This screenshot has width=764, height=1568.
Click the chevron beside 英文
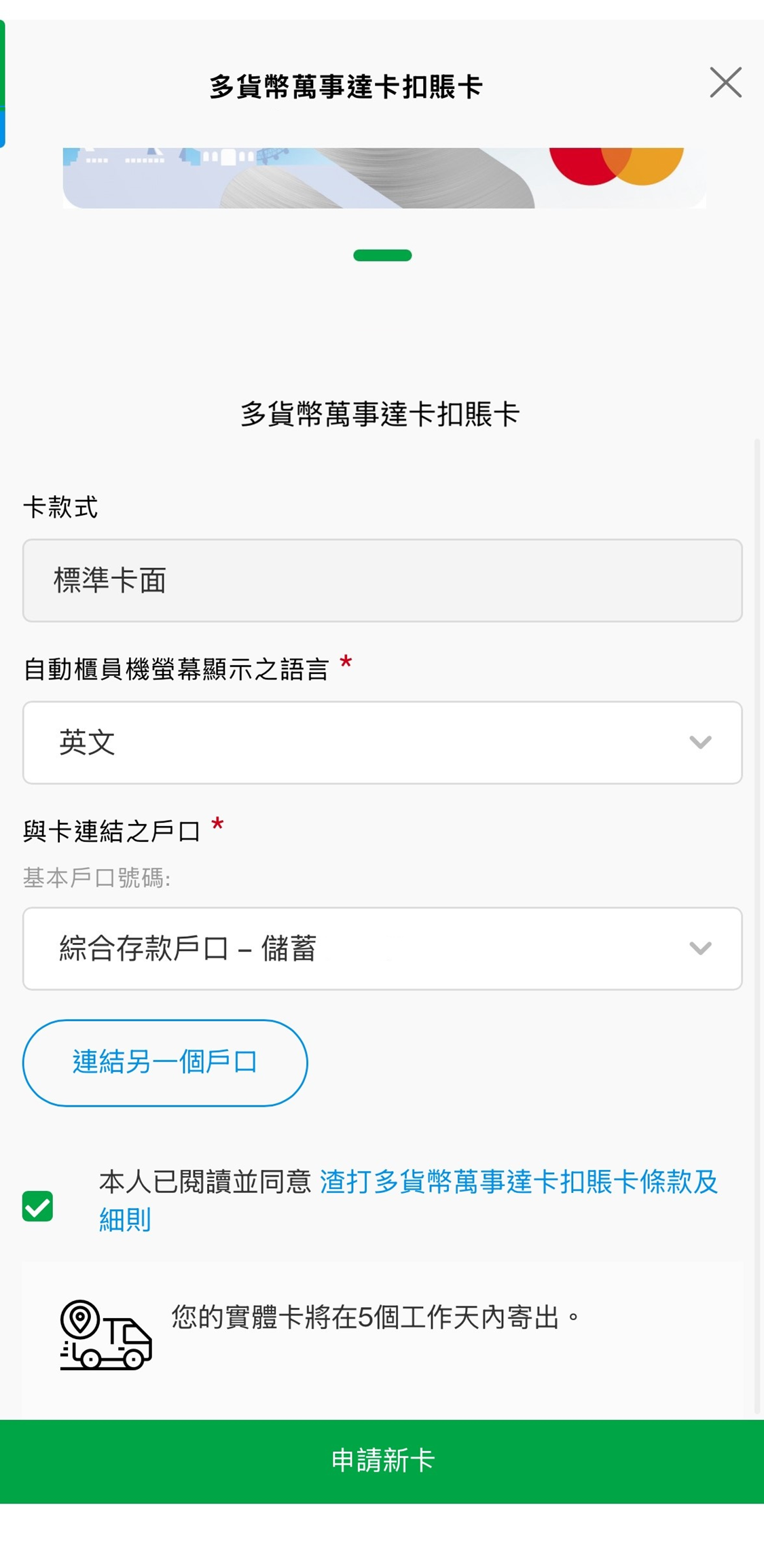click(700, 743)
